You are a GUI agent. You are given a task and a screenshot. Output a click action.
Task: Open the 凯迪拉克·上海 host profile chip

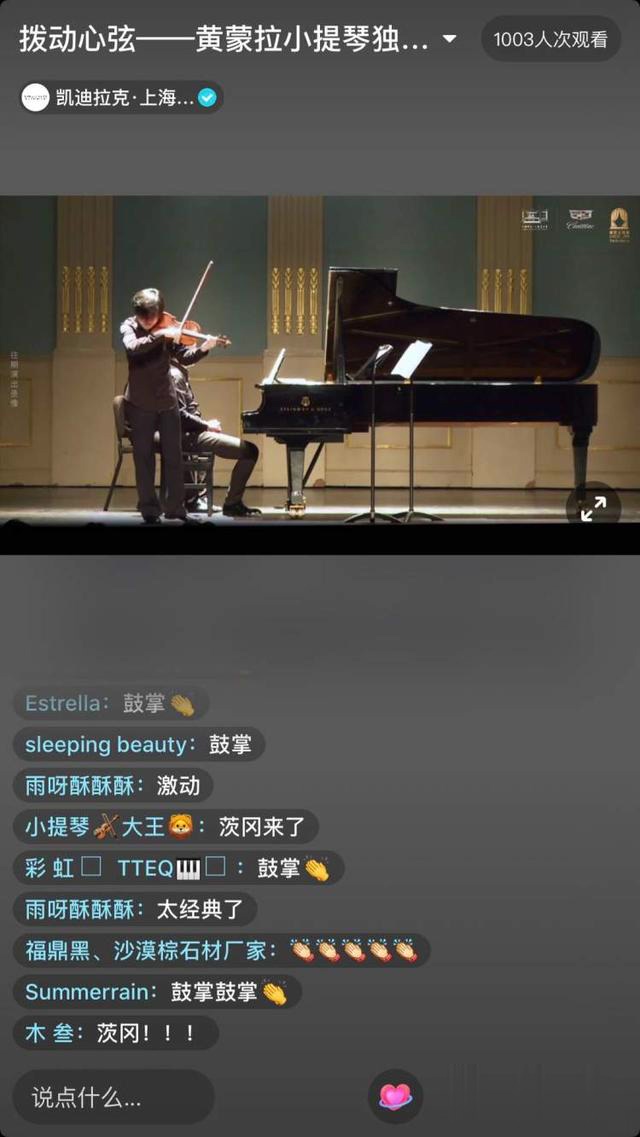click(120, 97)
